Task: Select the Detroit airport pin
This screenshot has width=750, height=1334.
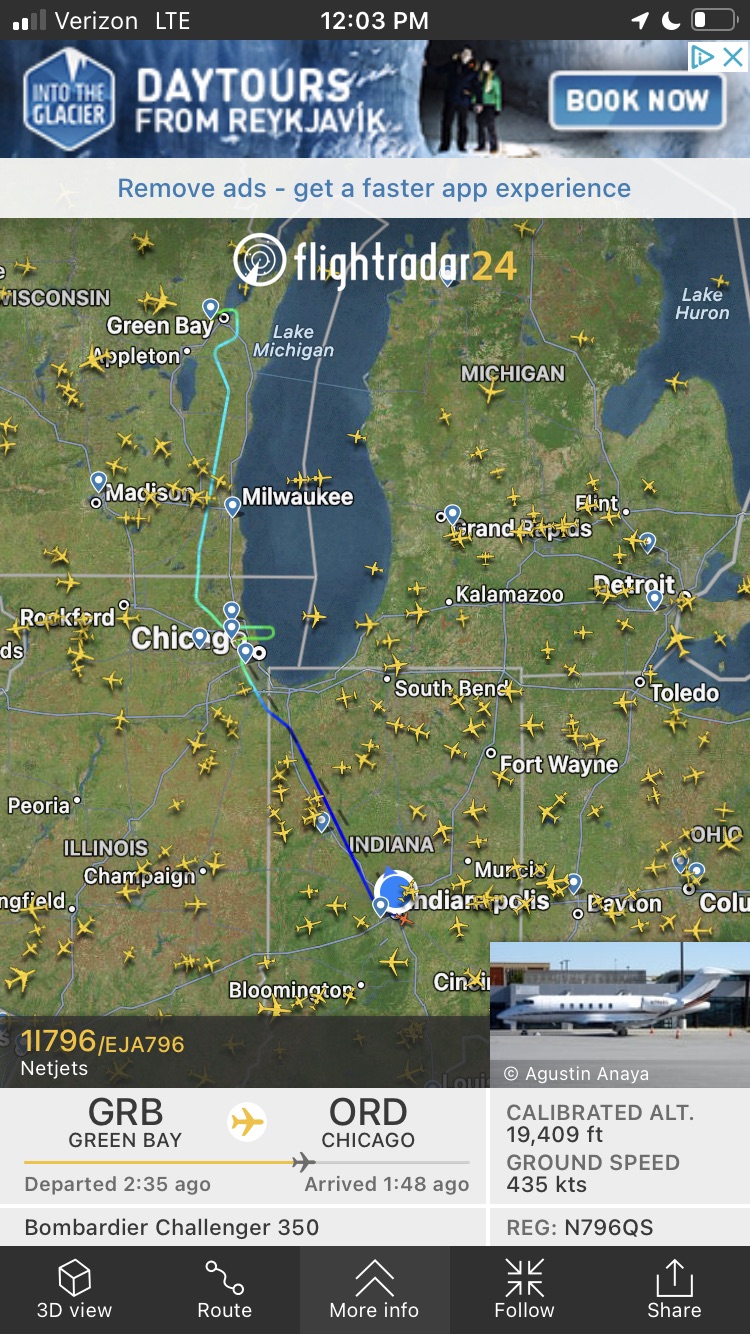Action: point(654,600)
